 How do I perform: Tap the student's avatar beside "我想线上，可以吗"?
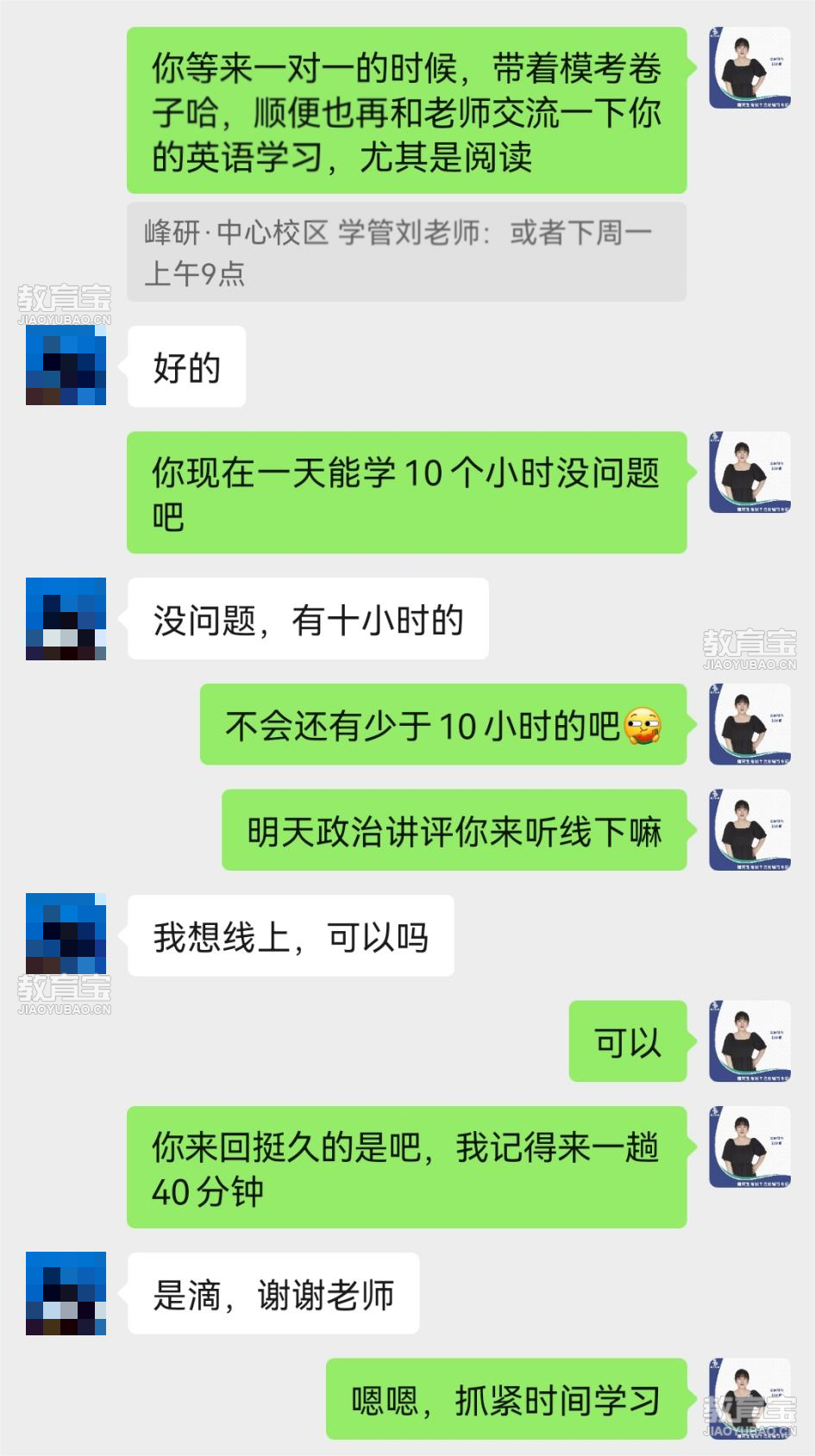[x=66, y=934]
